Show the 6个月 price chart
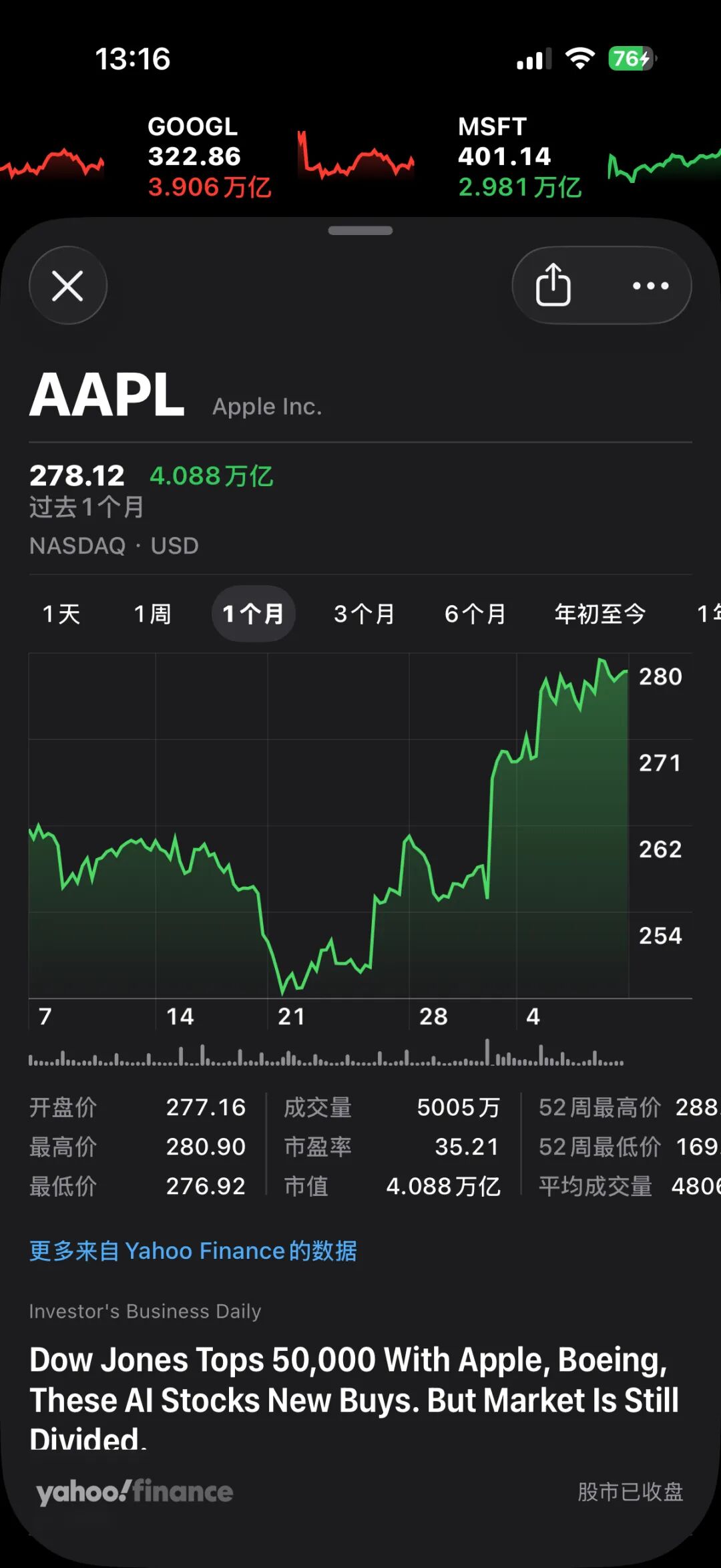The image size is (721, 1568). (x=475, y=614)
